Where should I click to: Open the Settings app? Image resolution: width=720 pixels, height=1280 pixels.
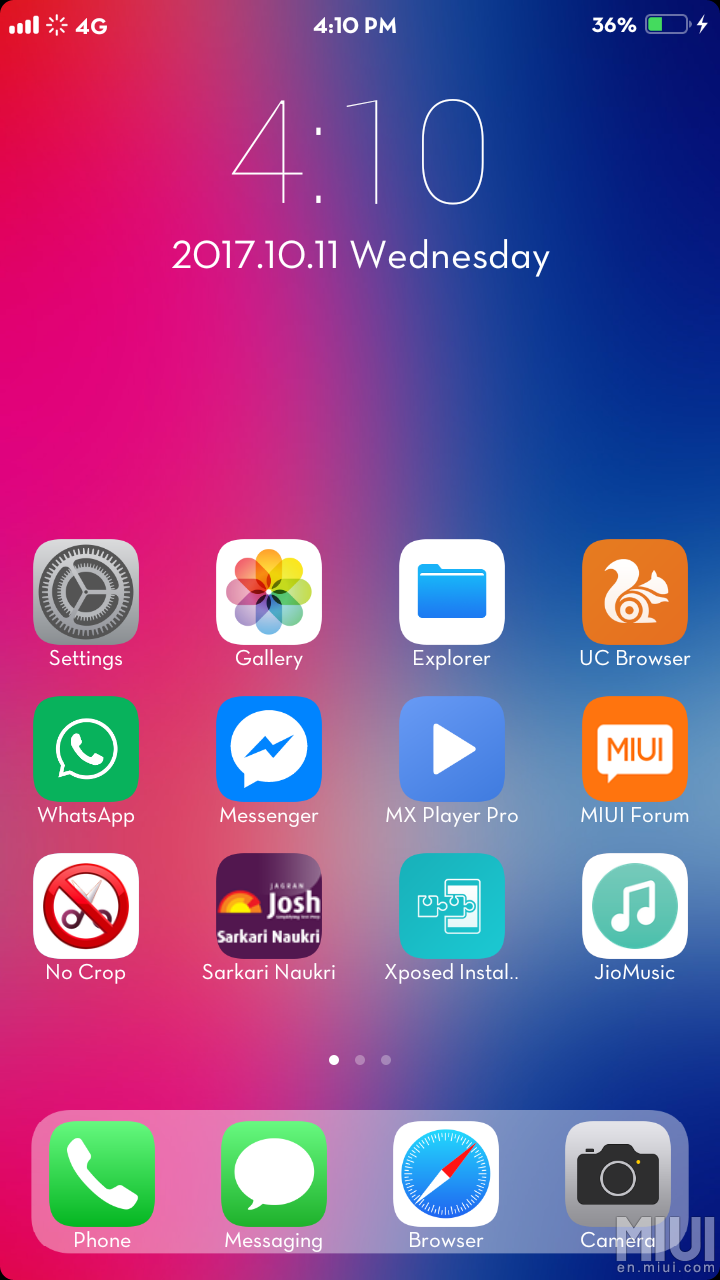(86, 591)
